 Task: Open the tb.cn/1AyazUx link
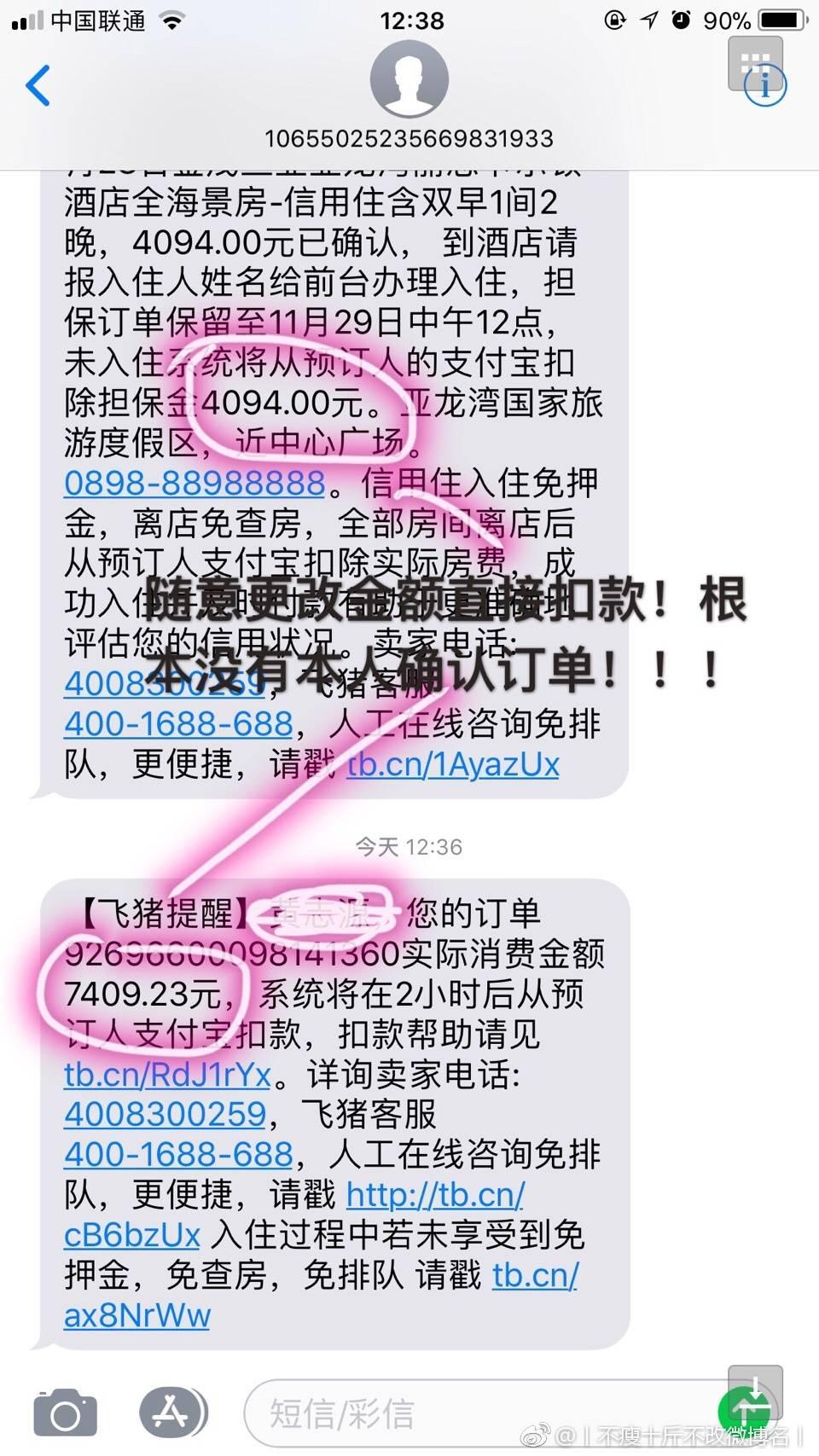[x=453, y=765]
